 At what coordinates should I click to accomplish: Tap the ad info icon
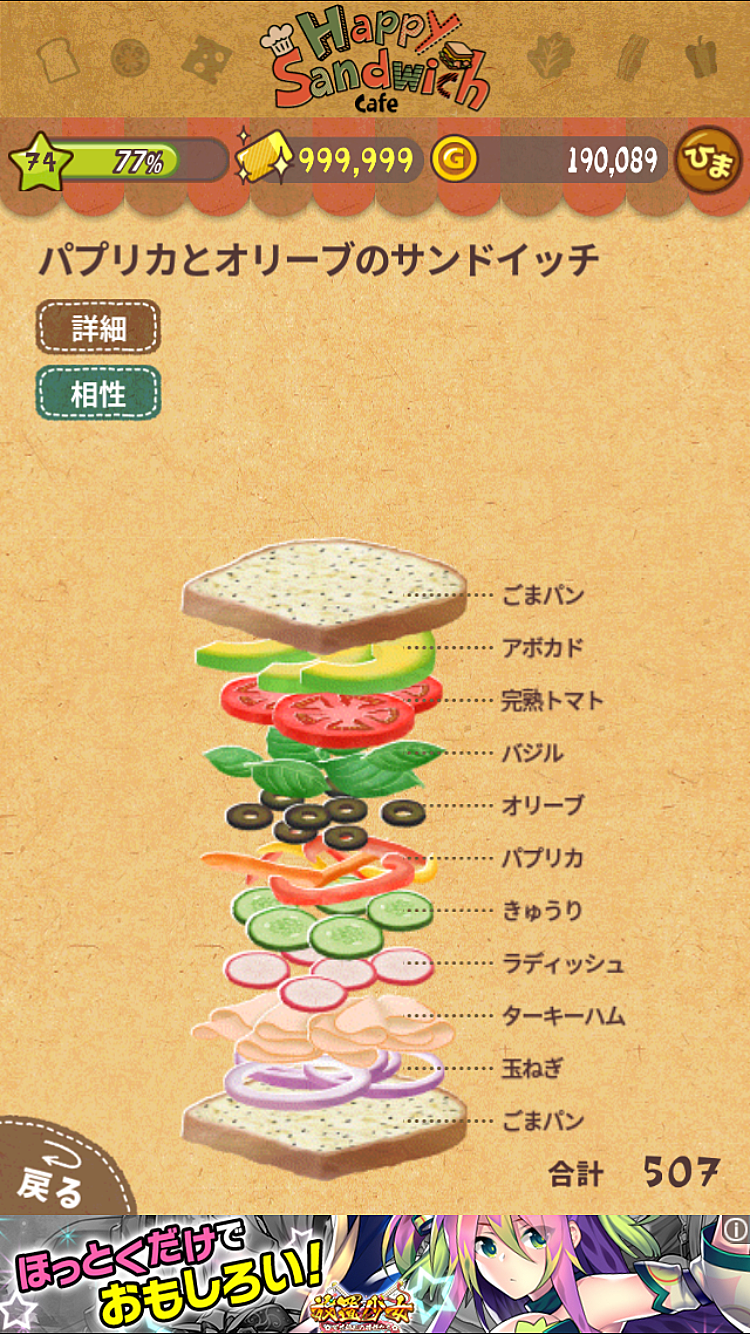[736, 1229]
